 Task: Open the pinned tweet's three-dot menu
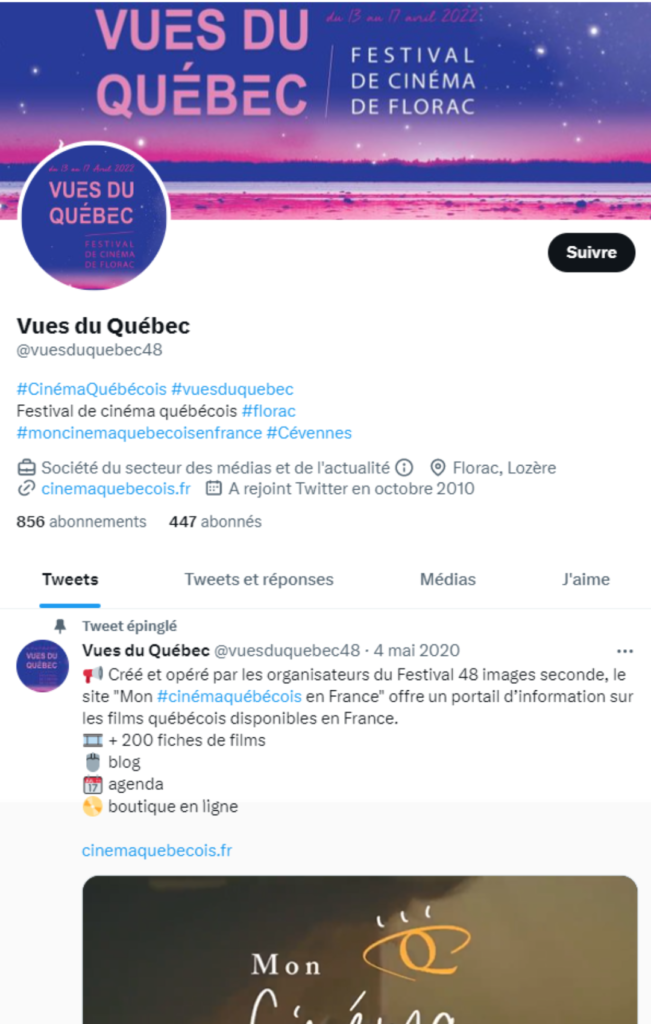(625, 651)
